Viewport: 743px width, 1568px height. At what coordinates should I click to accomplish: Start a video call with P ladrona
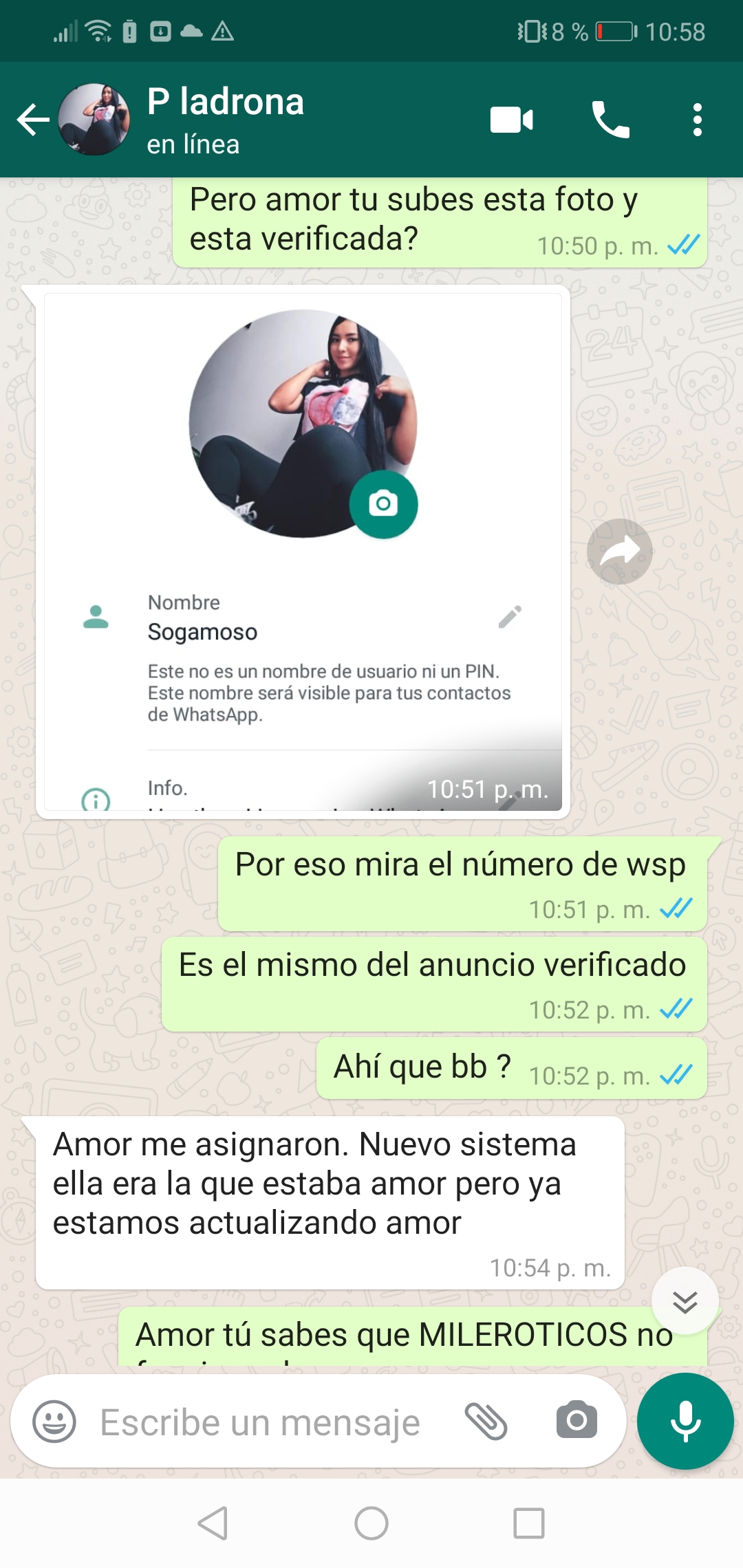point(511,120)
